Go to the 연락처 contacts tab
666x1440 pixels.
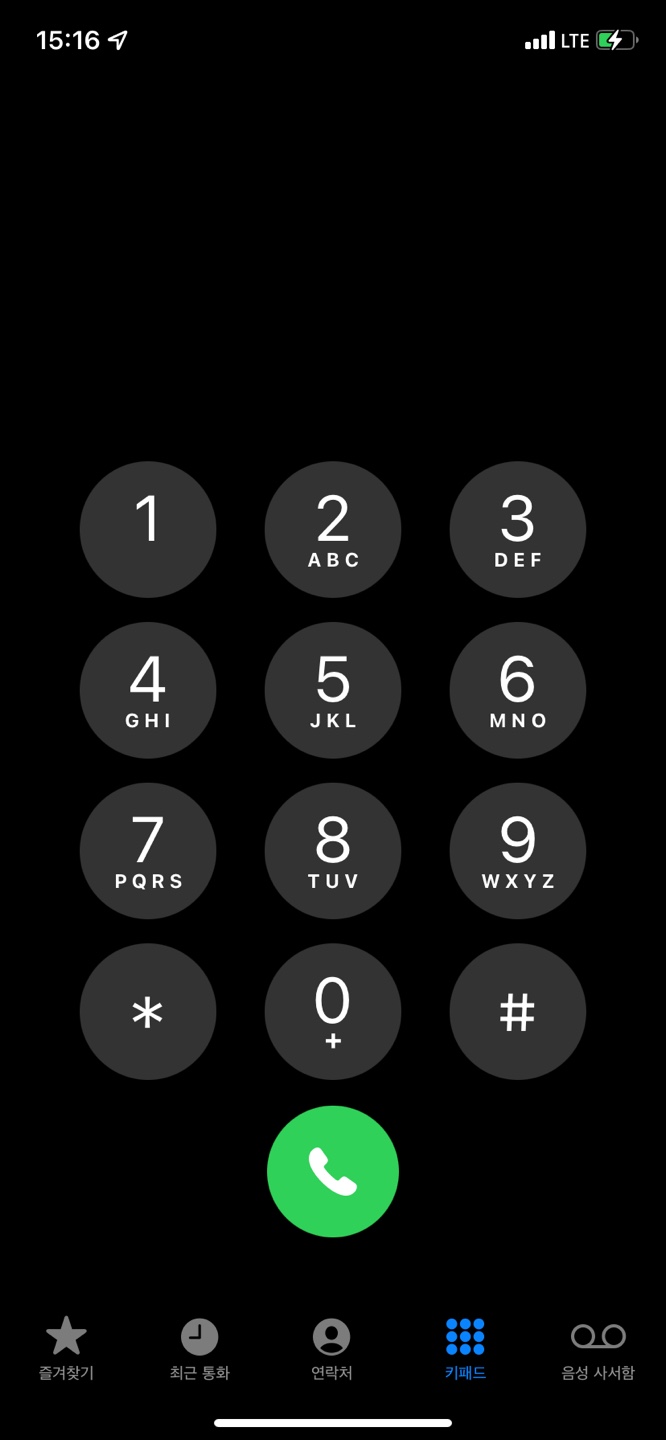tap(332, 1349)
